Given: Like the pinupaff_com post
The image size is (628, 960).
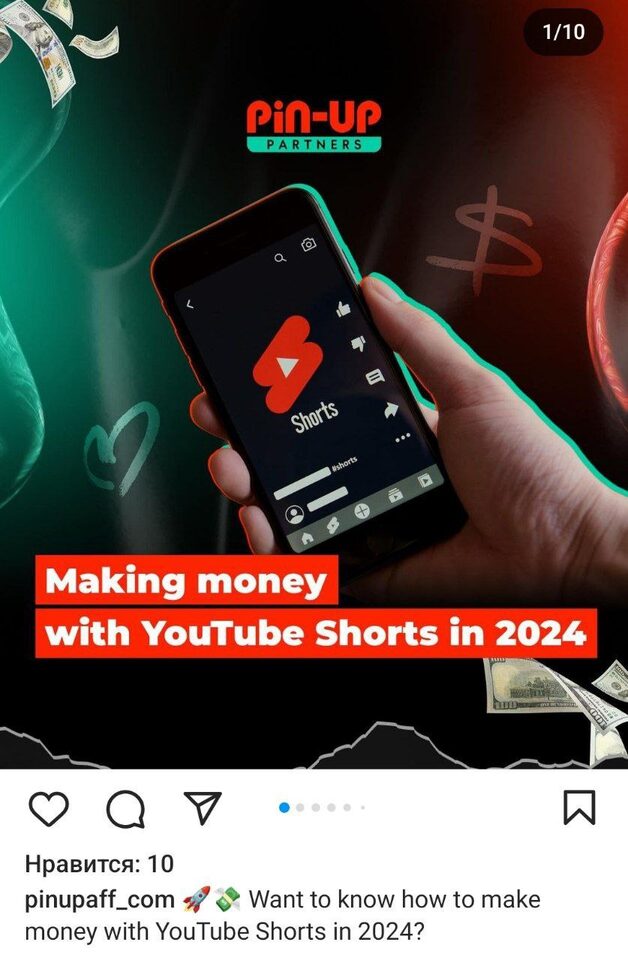Looking at the screenshot, I should click(x=48, y=808).
